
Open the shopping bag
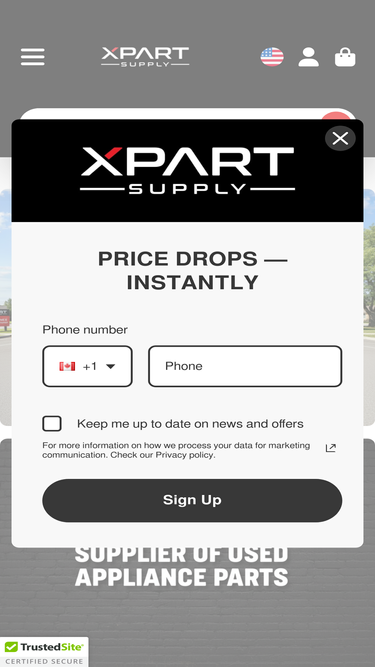pyautogui.click(x=345, y=57)
